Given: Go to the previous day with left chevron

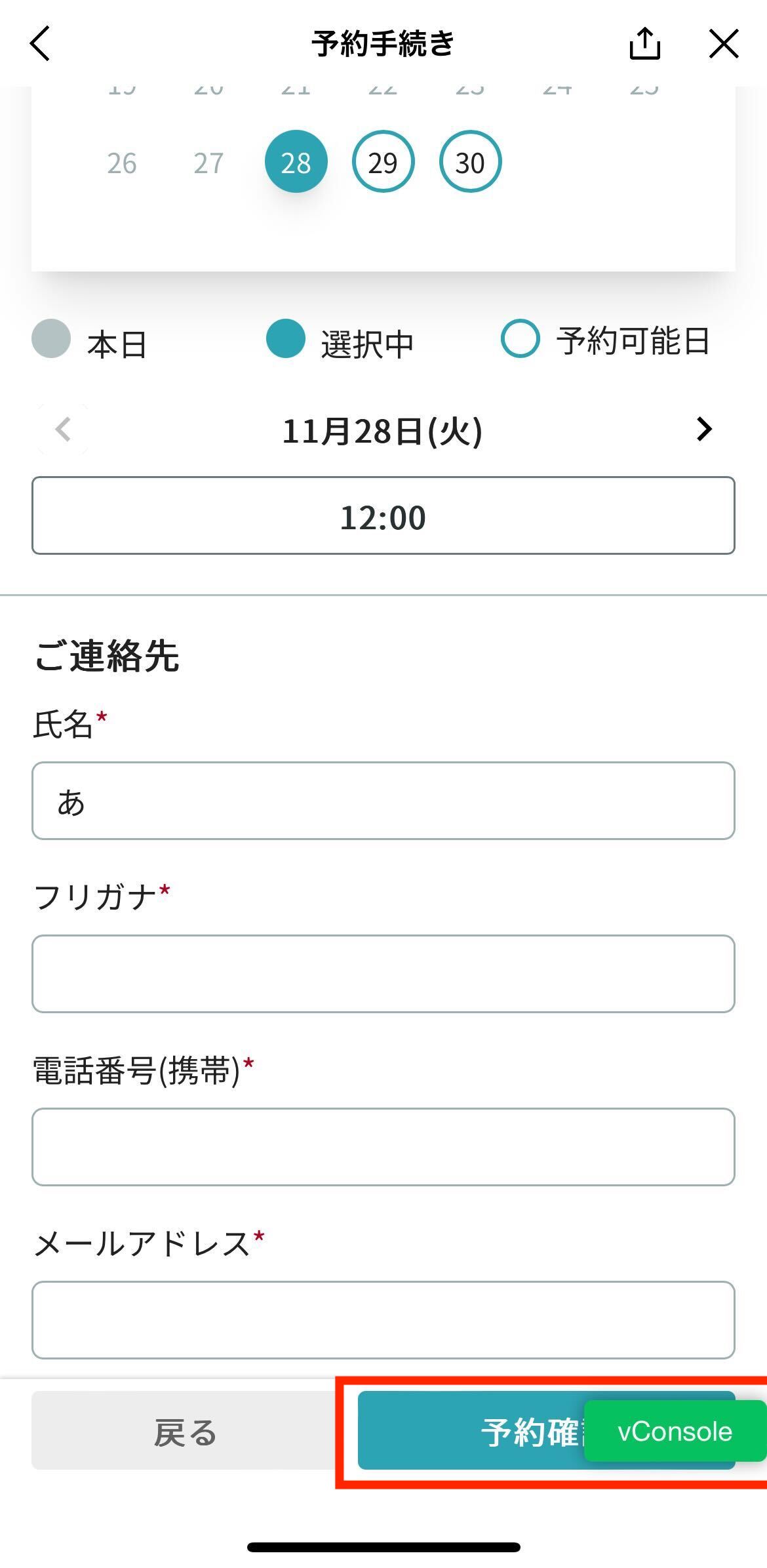Looking at the screenshot, I should 63,430.
